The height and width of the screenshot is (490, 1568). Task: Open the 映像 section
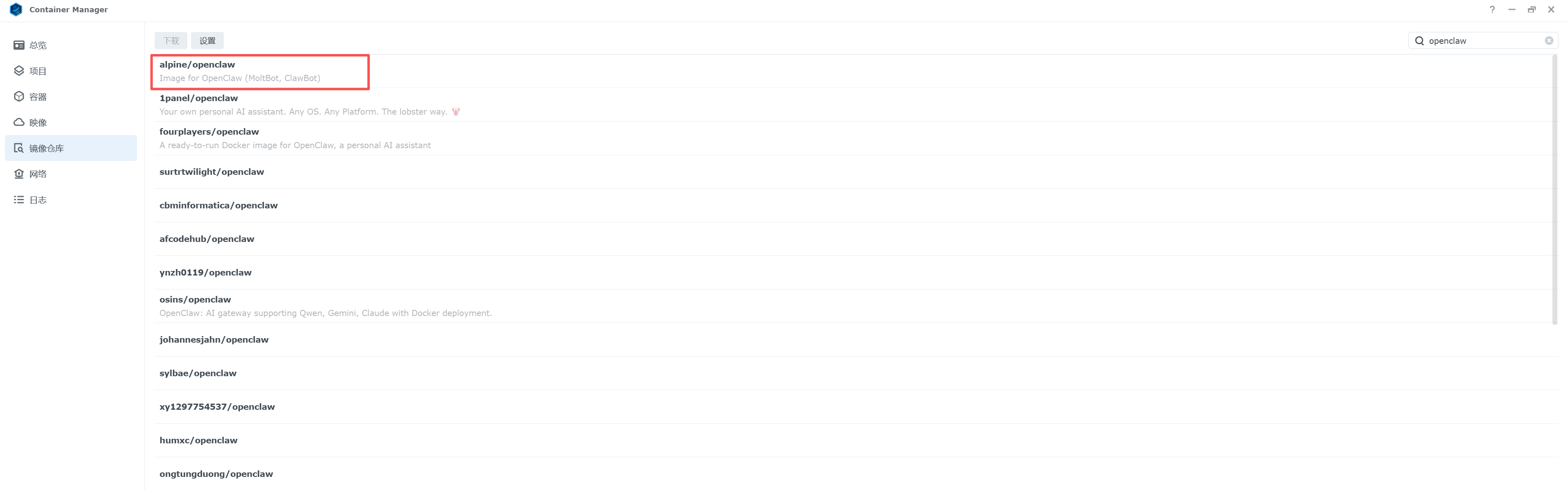click(x=38, y=122)
